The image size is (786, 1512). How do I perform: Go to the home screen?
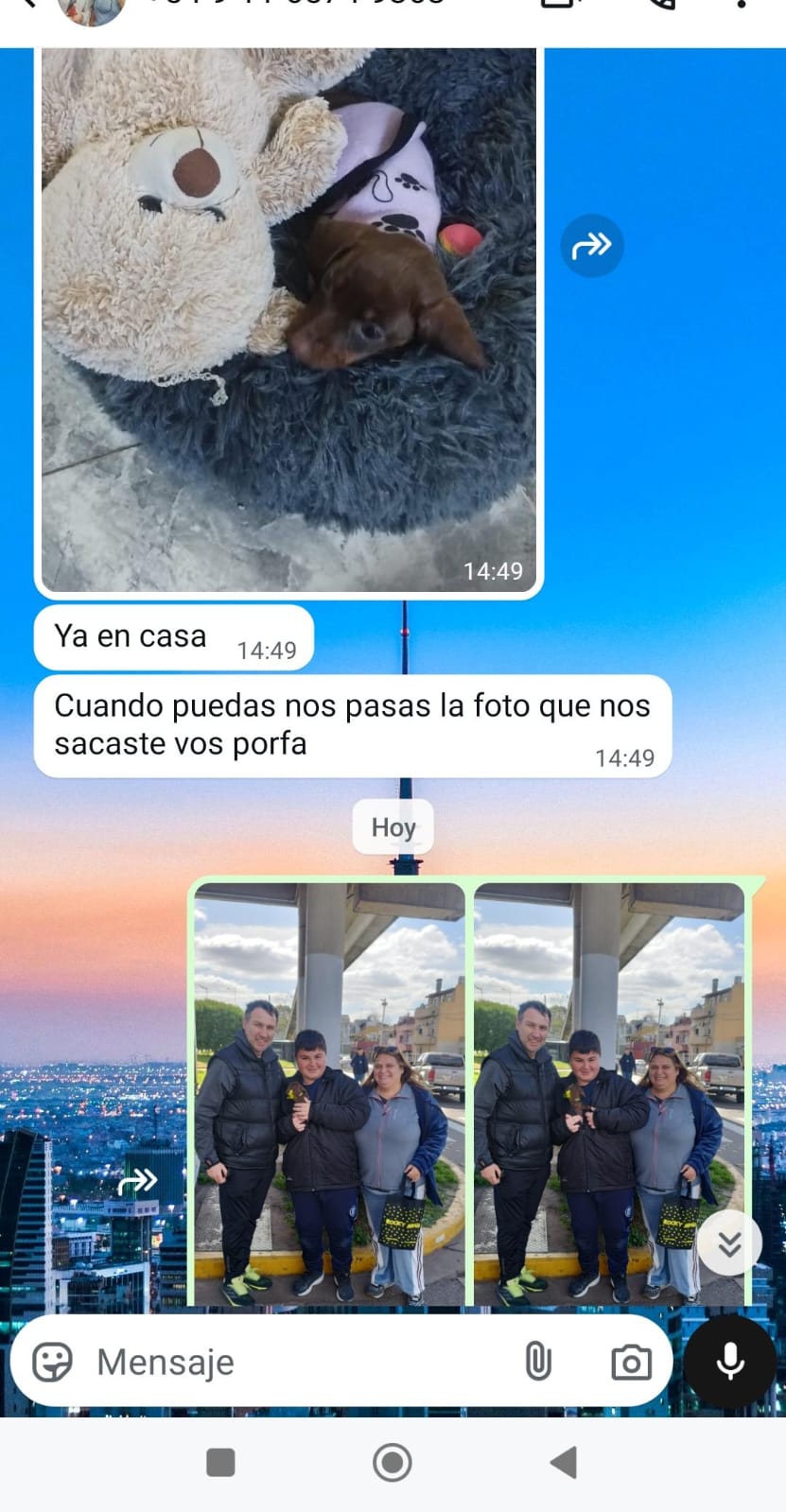click(393, 1462)
